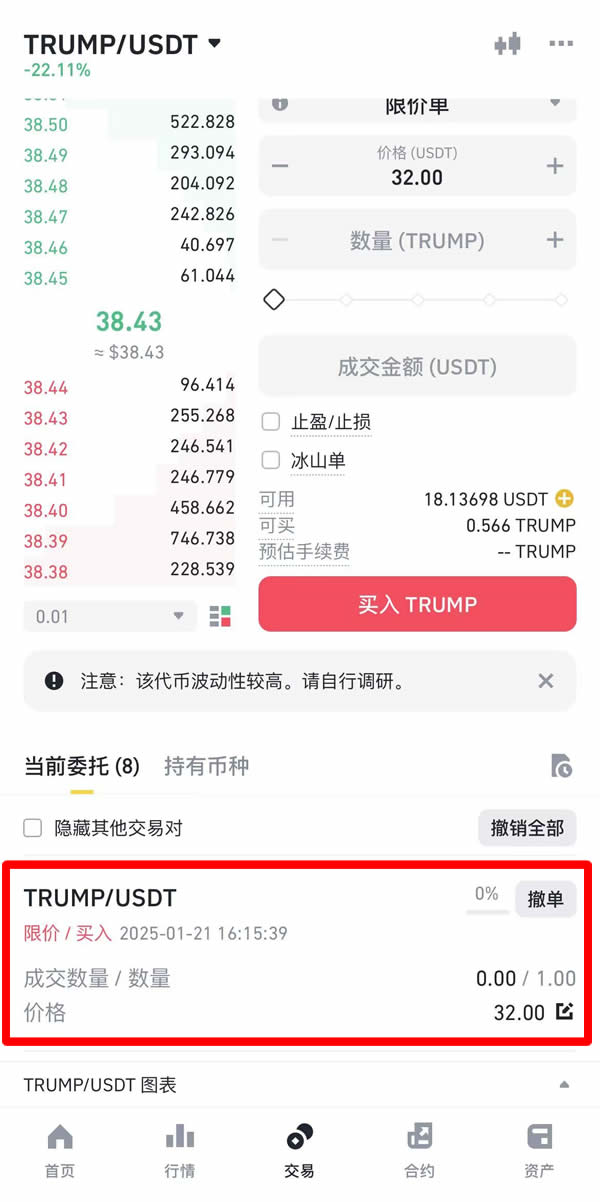Screen dimensions: 600x1202
Task: Decrease the price with the minus stepper
Action: (280, 166)
